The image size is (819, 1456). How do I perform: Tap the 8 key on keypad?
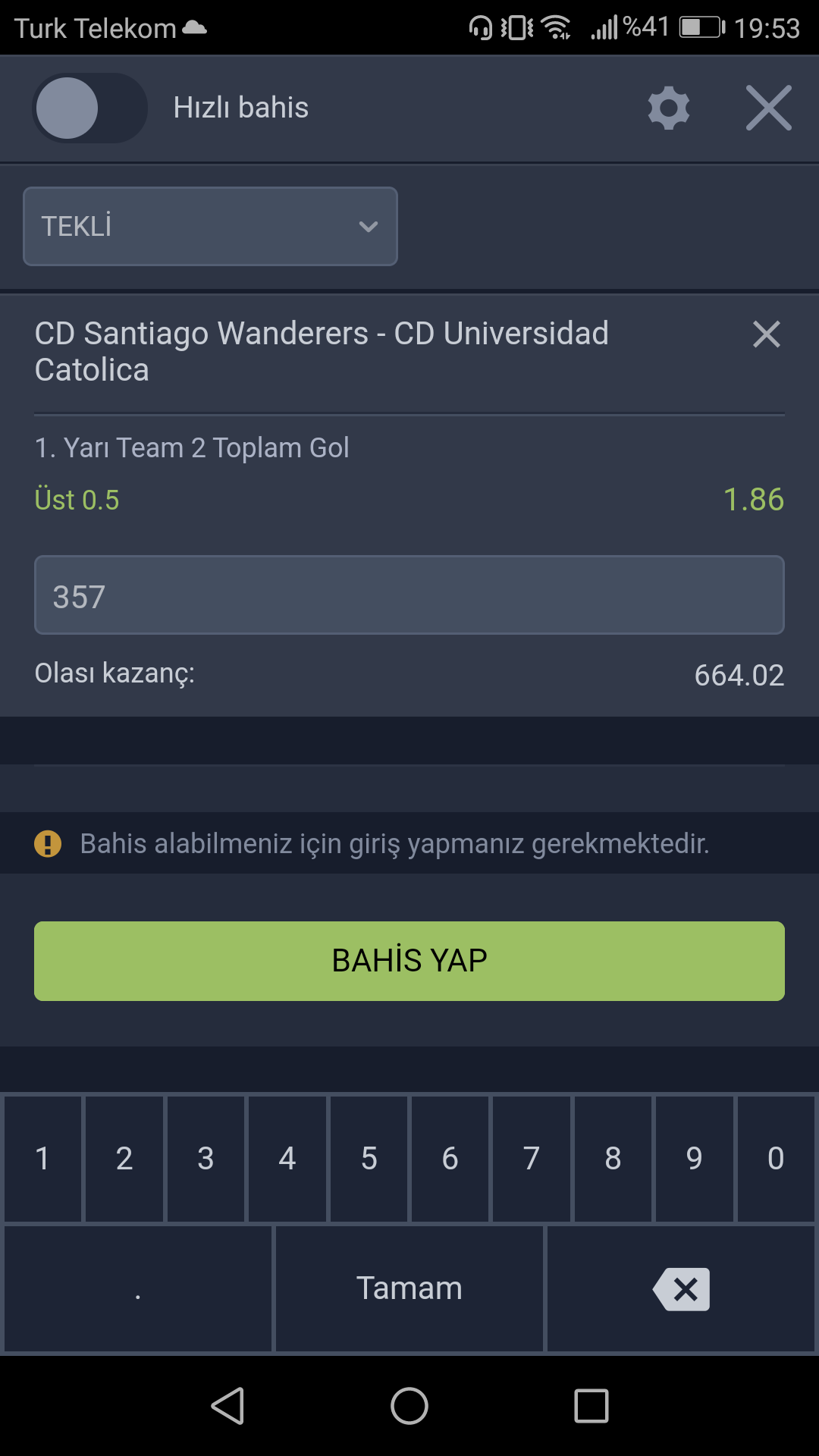613,1158
